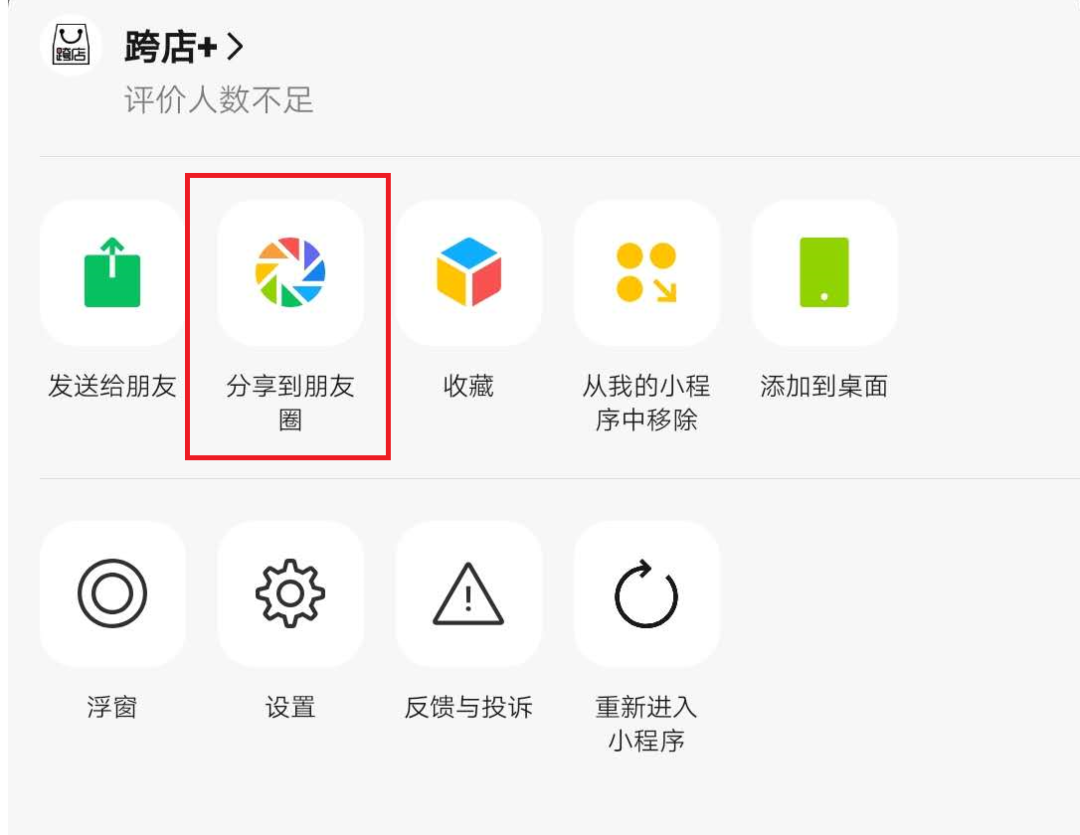Tap 重新进入小程序 to reload the mini program
1080x835 pixels.
pyautogui.click(x=646, y=594)
